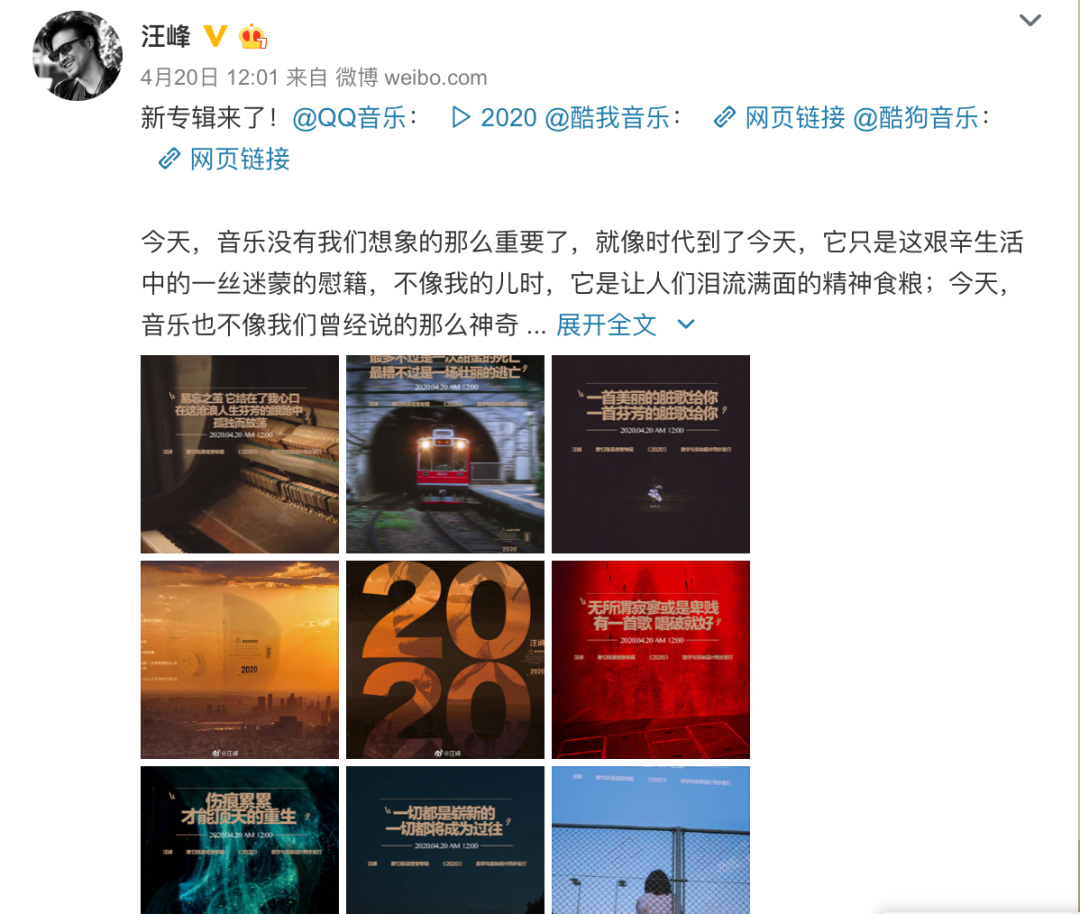
Task: Open the @酷狗音乐 mention
Action: coord(914,118)
